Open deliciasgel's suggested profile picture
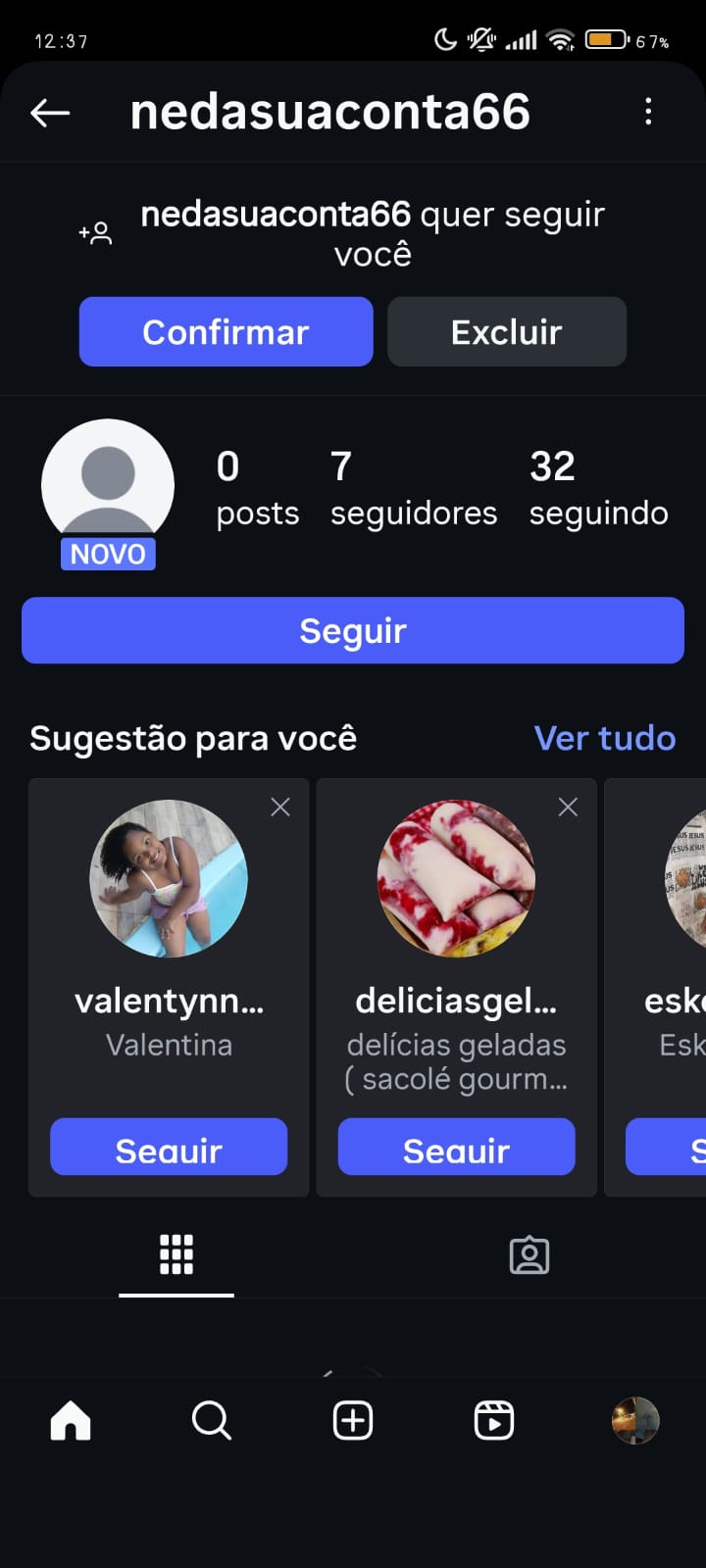706x1568 pixels. 456,878
